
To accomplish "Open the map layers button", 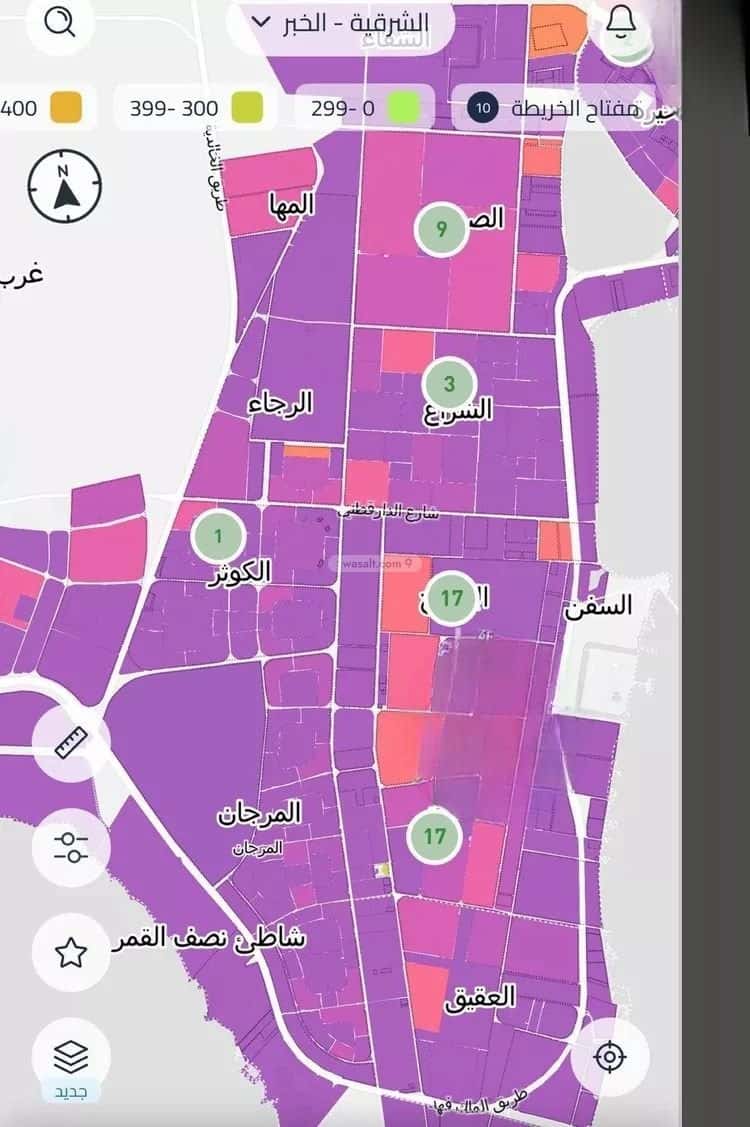I will tap(71, 1056).
